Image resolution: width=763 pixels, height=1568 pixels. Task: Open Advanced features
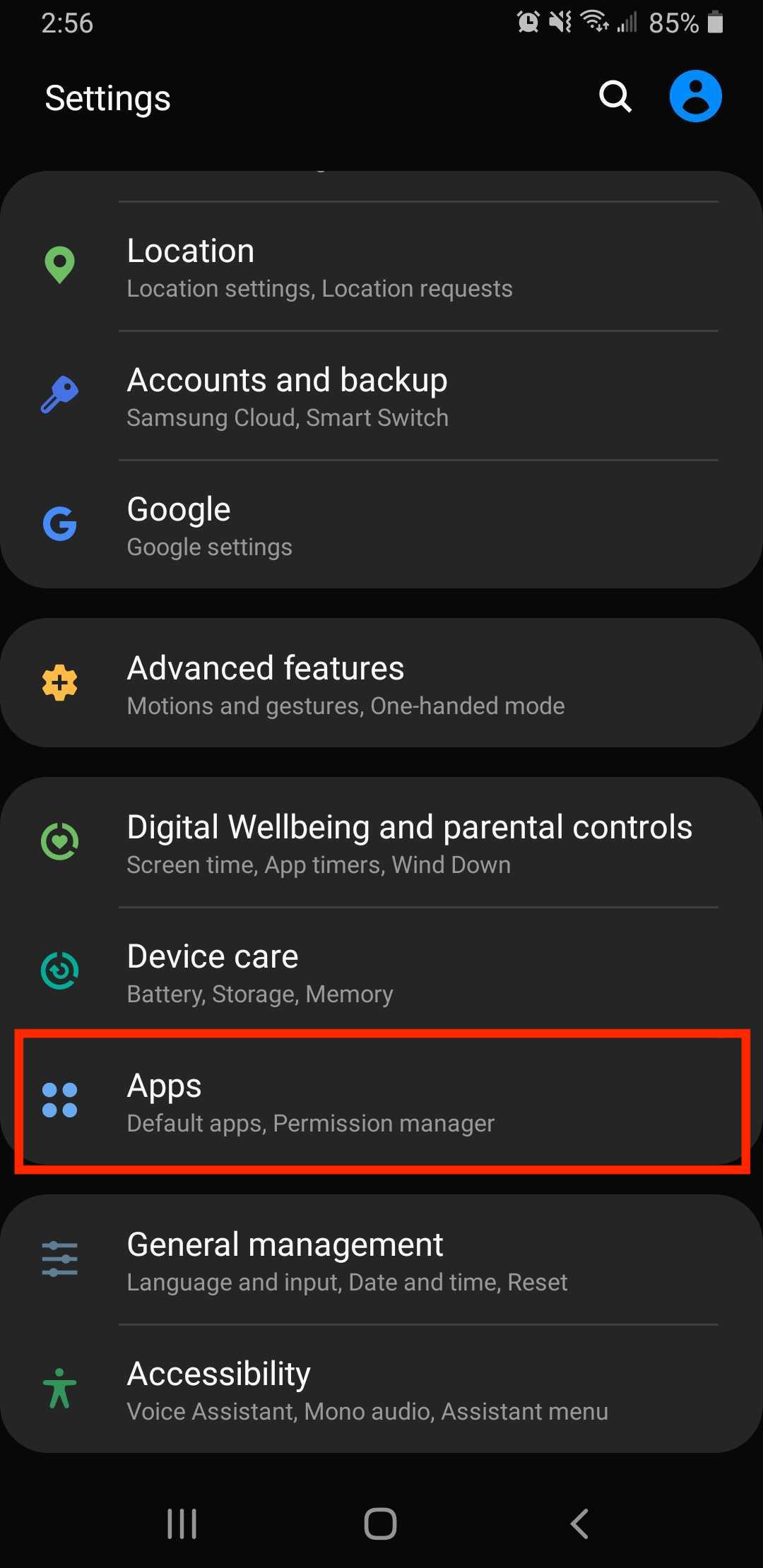coord(381,683)
